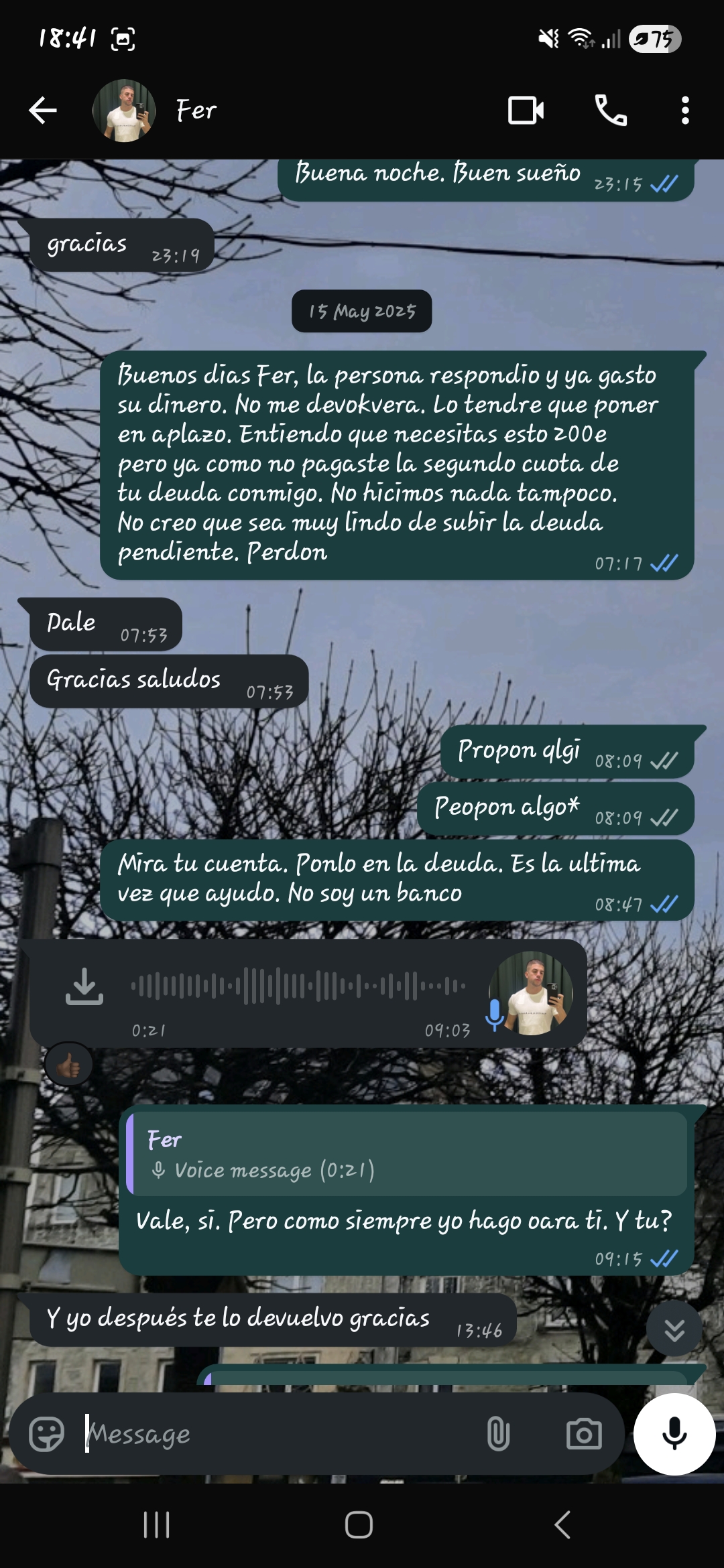View the thumbs-up reaction on the voice message
The image size is (724, 1568).
[x=68, y=1064]
